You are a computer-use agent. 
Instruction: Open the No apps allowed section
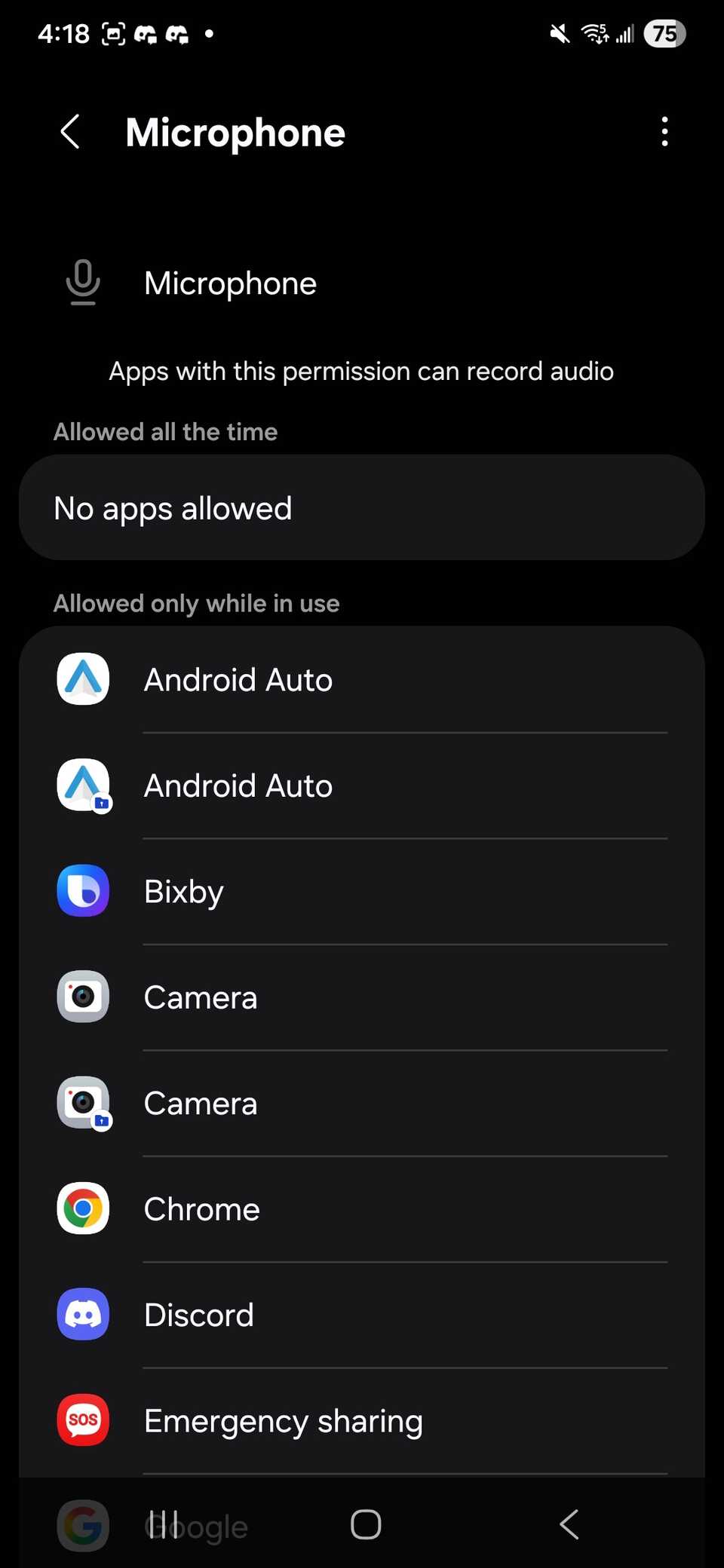pos(362,508)
